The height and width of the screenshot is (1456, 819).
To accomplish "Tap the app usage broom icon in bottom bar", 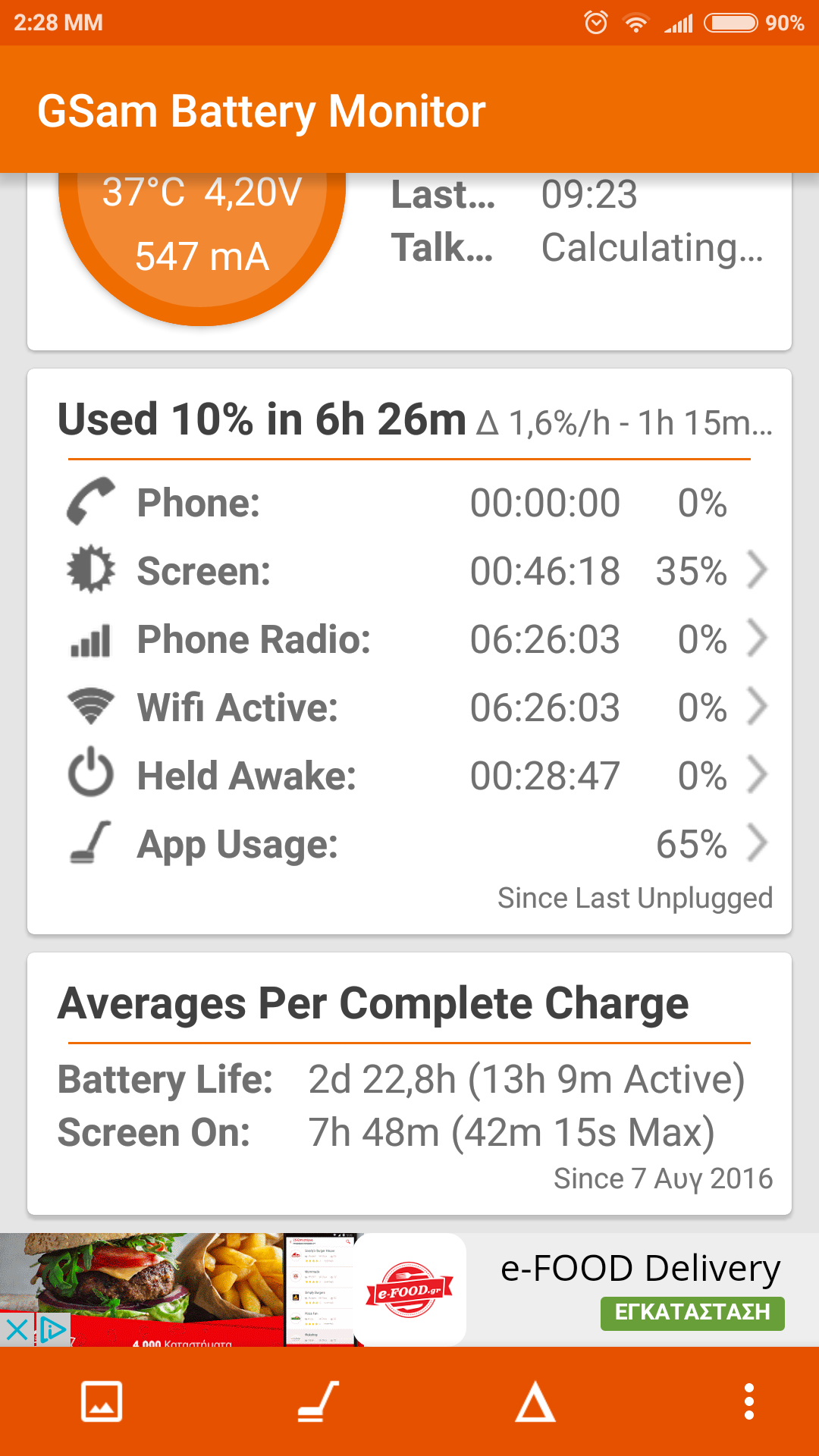I will click(x=318, y=1401).
